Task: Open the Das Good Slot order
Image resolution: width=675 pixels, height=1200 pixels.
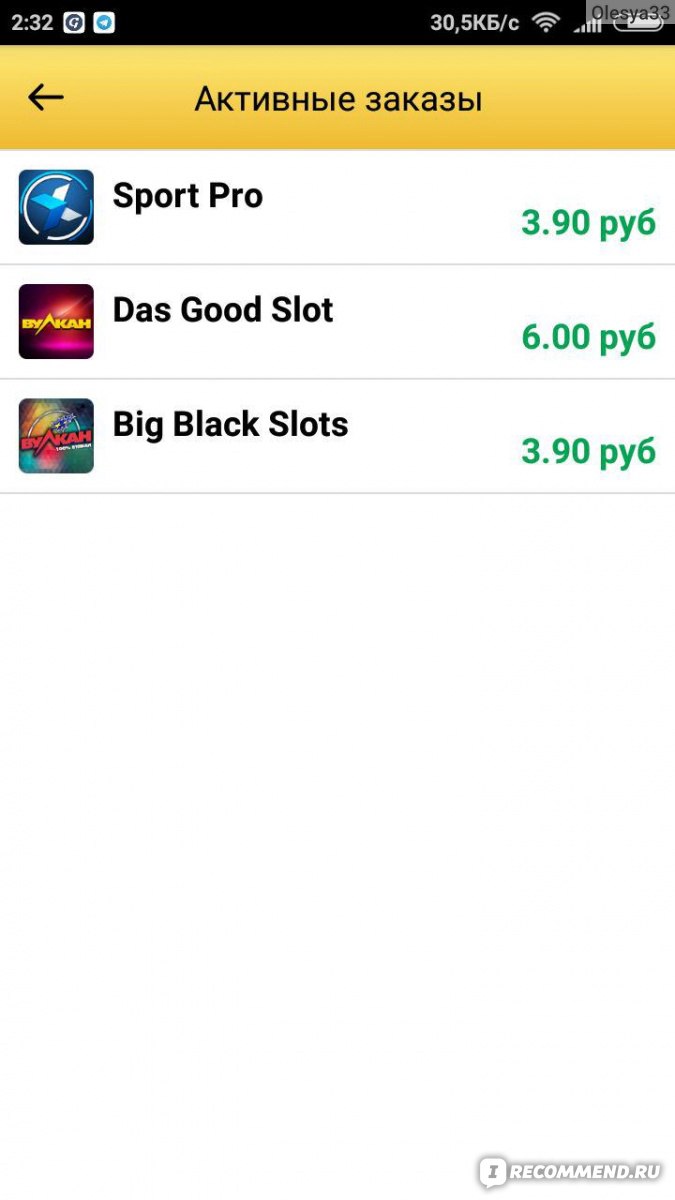Action: point(337,322)
